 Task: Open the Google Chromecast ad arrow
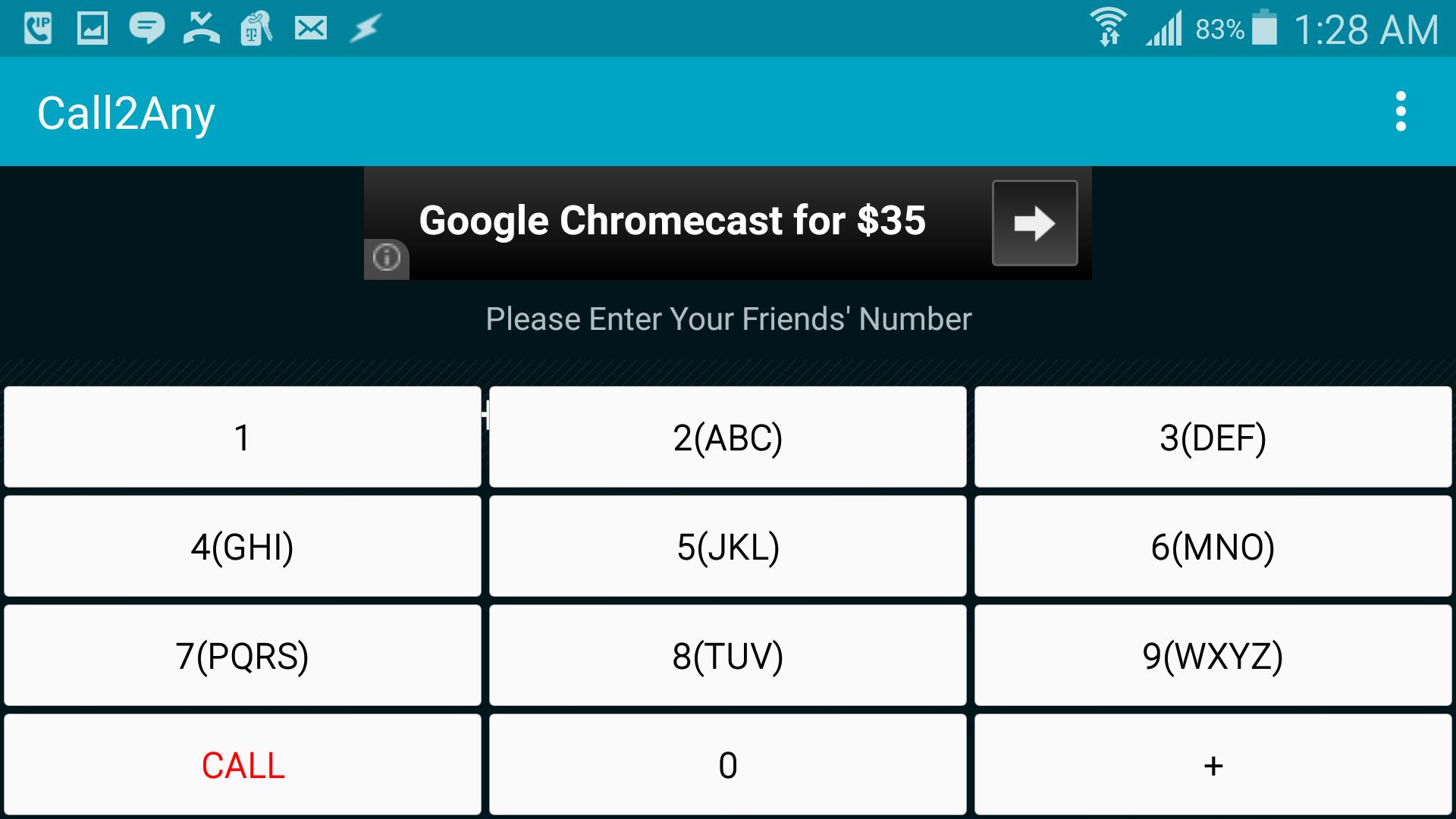click(x=1034, y=223)
